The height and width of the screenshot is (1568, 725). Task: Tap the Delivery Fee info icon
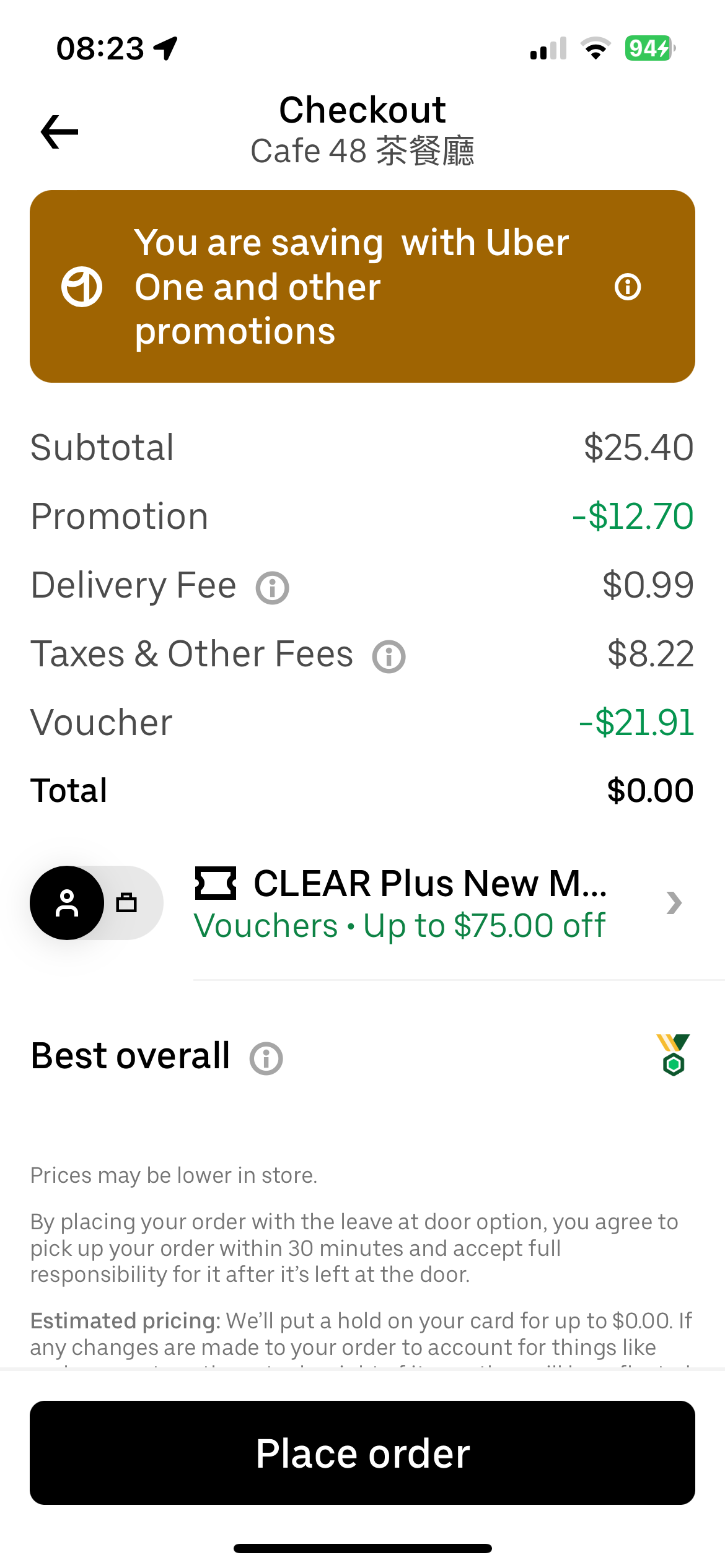click(x=272, y=586)
